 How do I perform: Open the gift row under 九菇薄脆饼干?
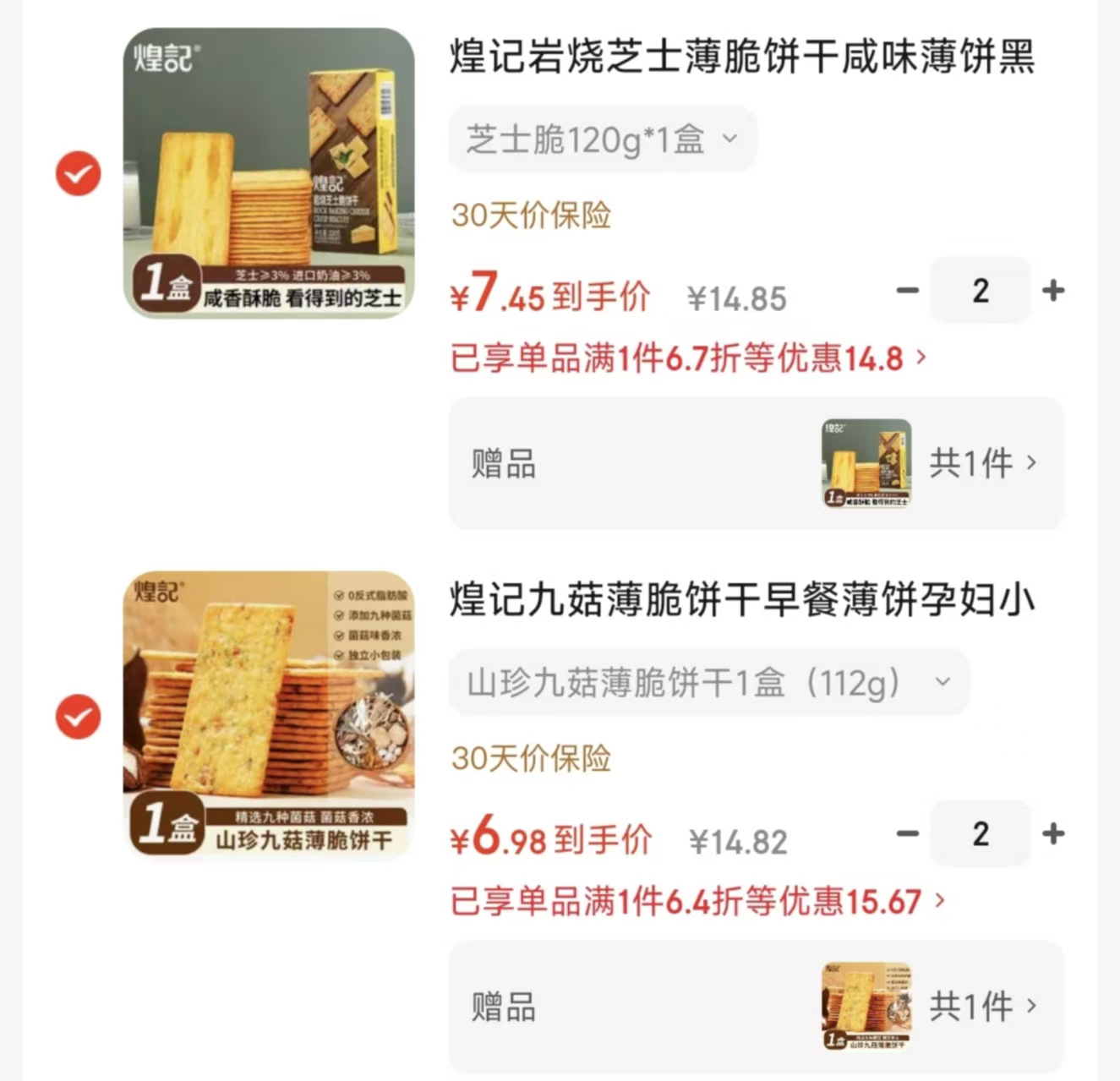coord(756,1007)
